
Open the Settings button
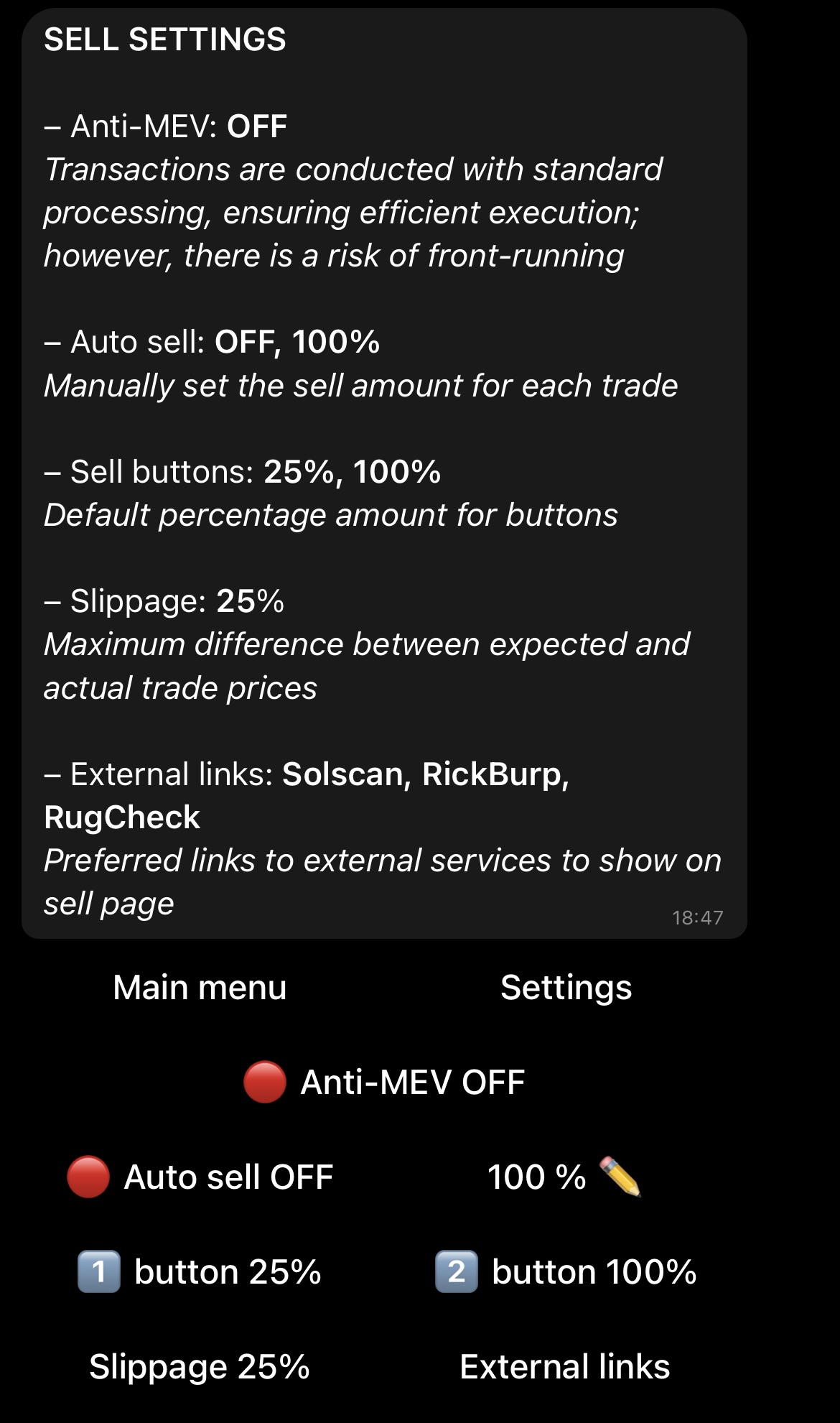[x=566, y=988]
